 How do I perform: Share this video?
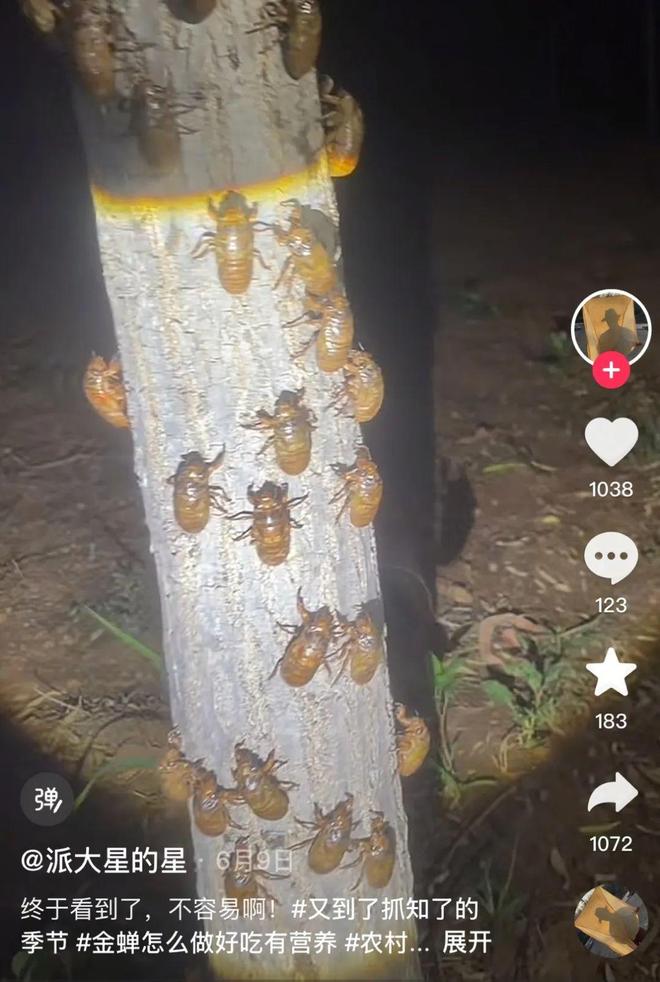(x=612, y=794)
